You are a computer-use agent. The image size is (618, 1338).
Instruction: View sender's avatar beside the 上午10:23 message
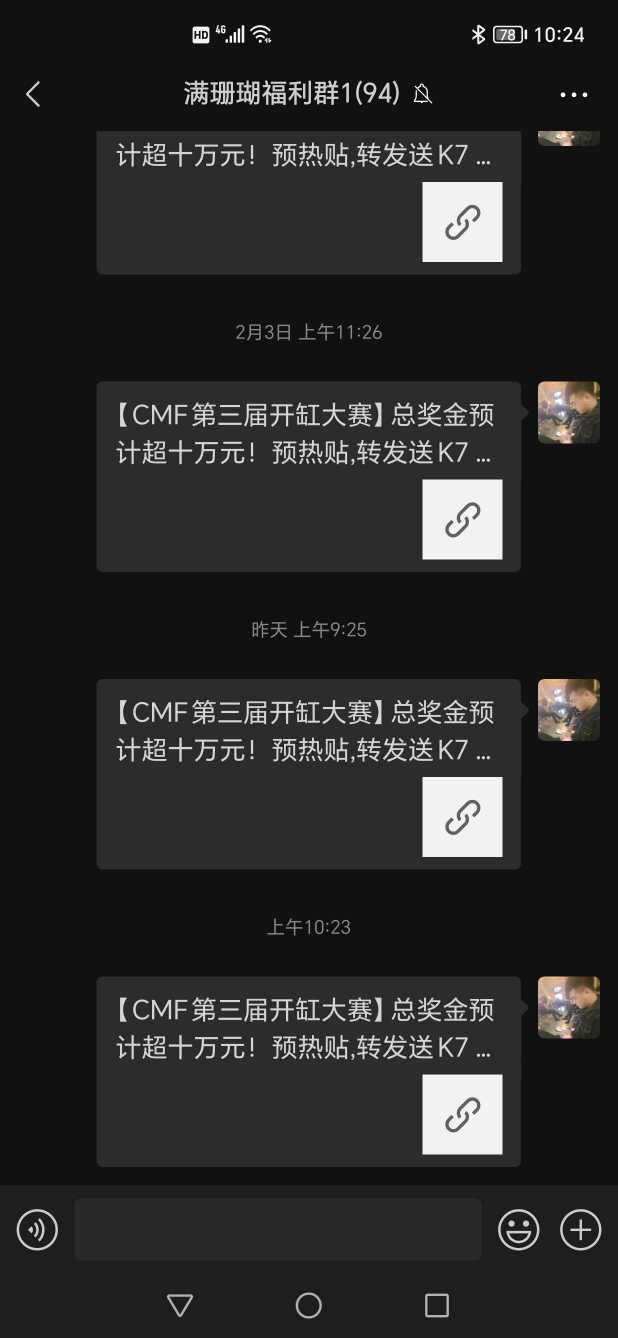(568, 1007)
